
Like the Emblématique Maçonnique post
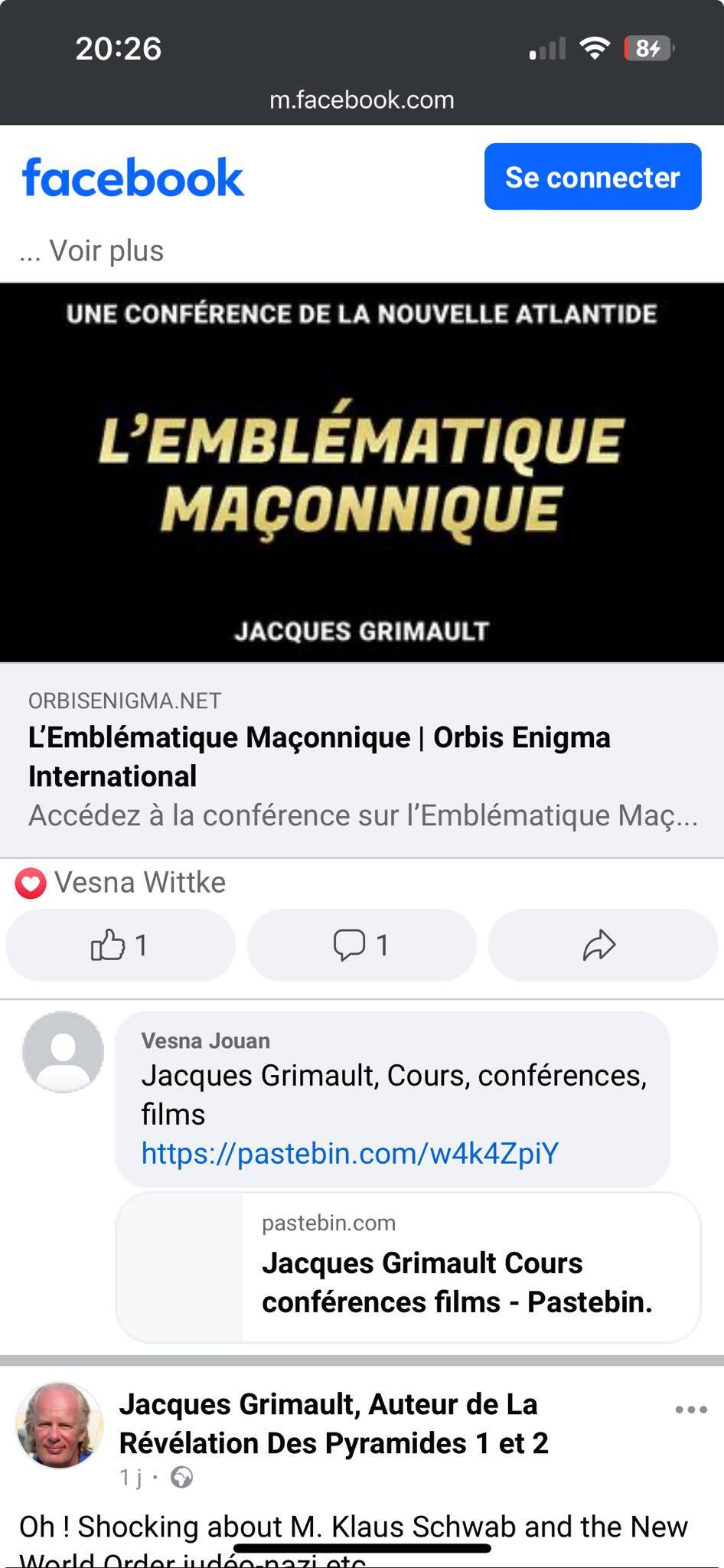coord(120,946)
